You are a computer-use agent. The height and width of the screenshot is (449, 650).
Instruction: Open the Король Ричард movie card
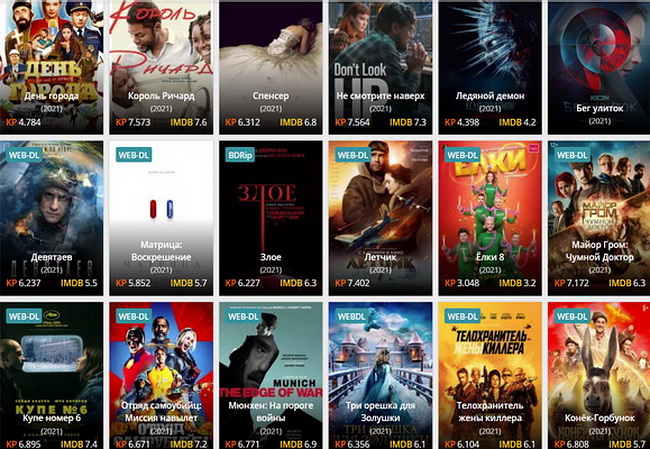coord(160,60)
